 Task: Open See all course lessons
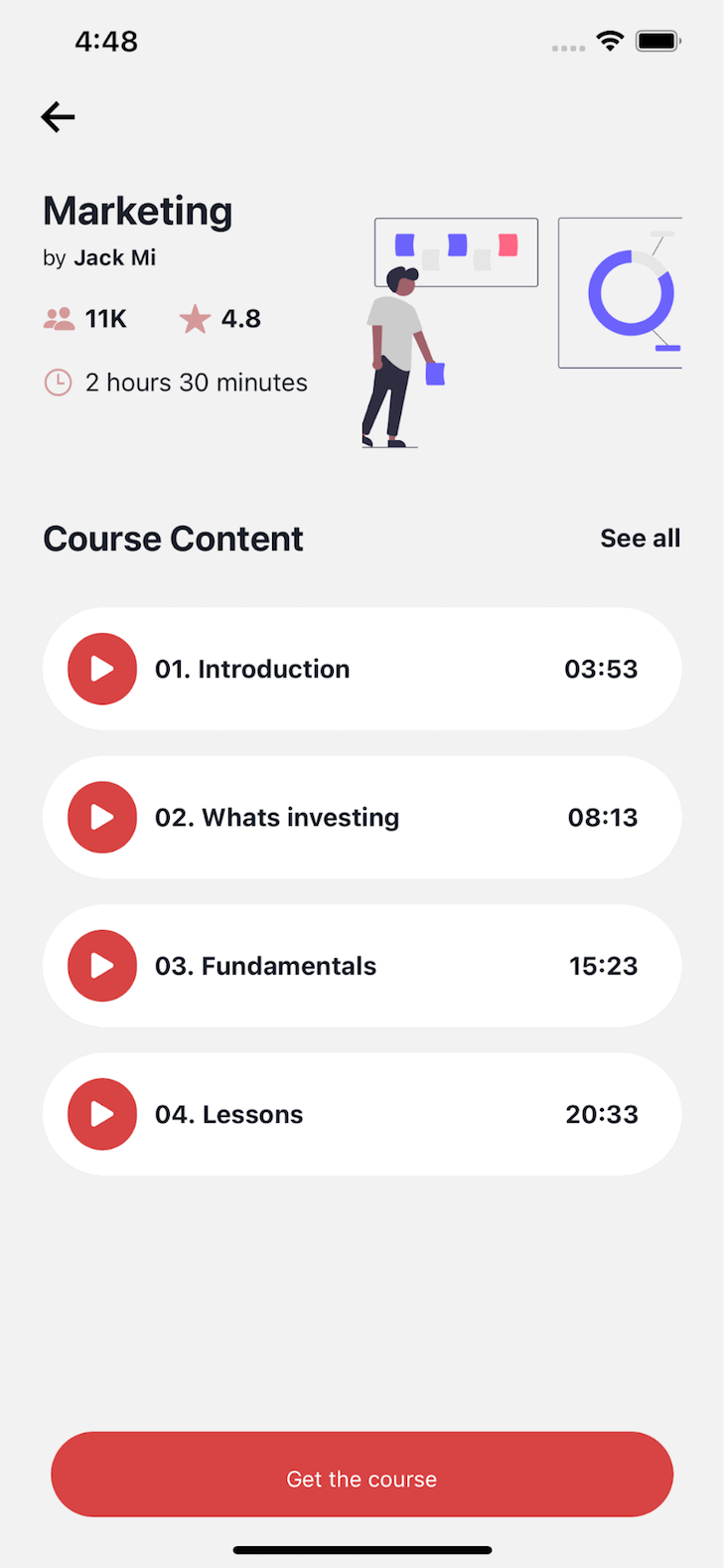click(x=640, y=538)
